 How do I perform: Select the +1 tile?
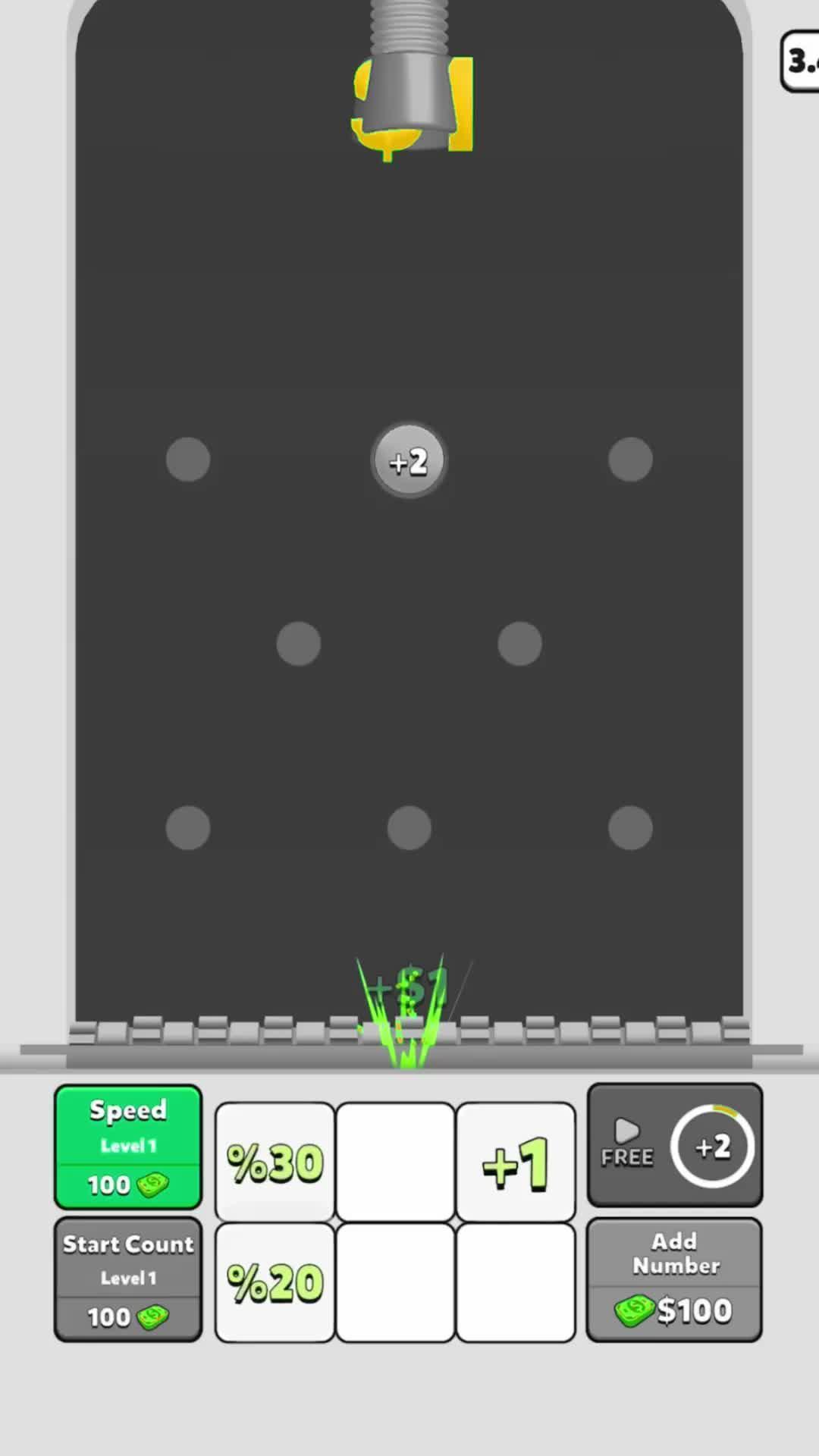point(516,1162)
